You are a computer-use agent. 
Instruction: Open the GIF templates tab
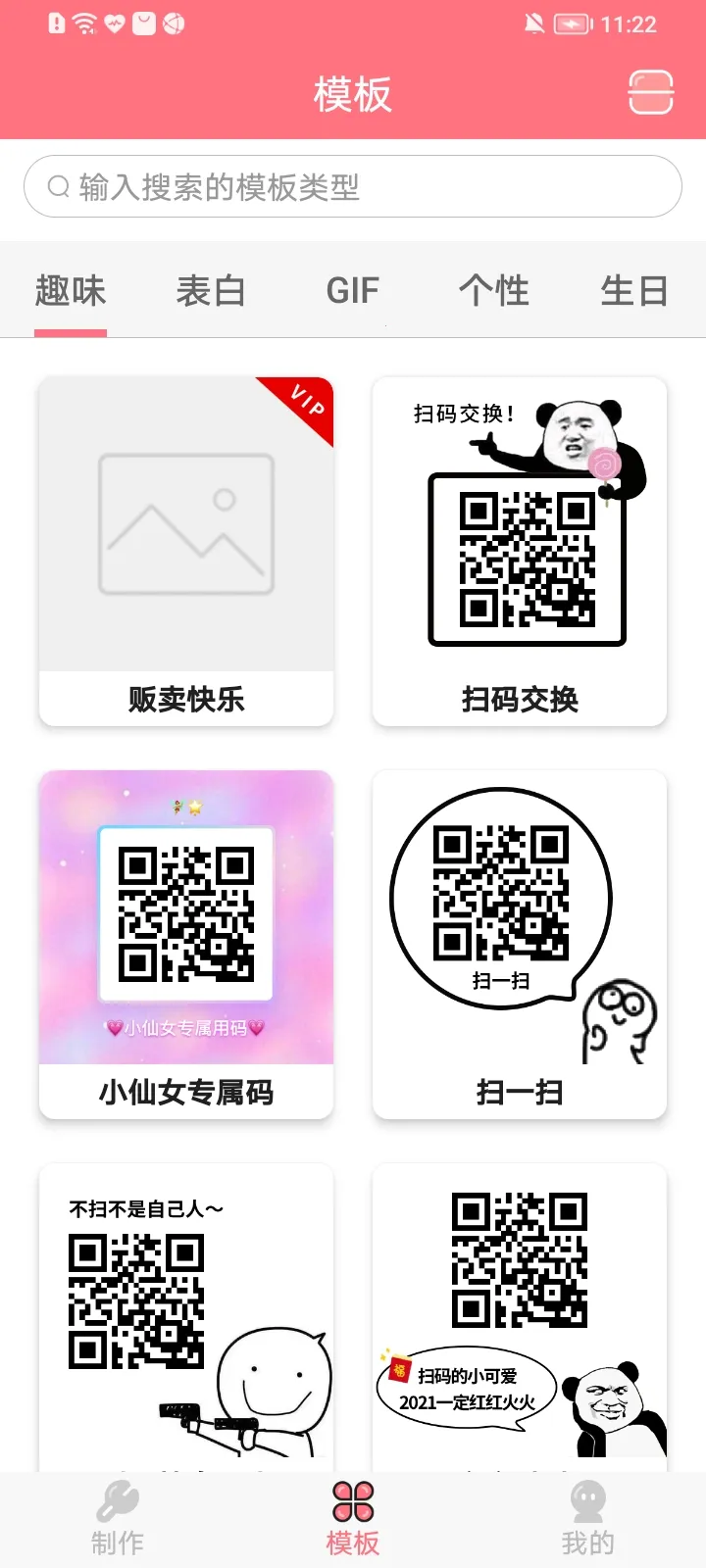tap(352, 290)
